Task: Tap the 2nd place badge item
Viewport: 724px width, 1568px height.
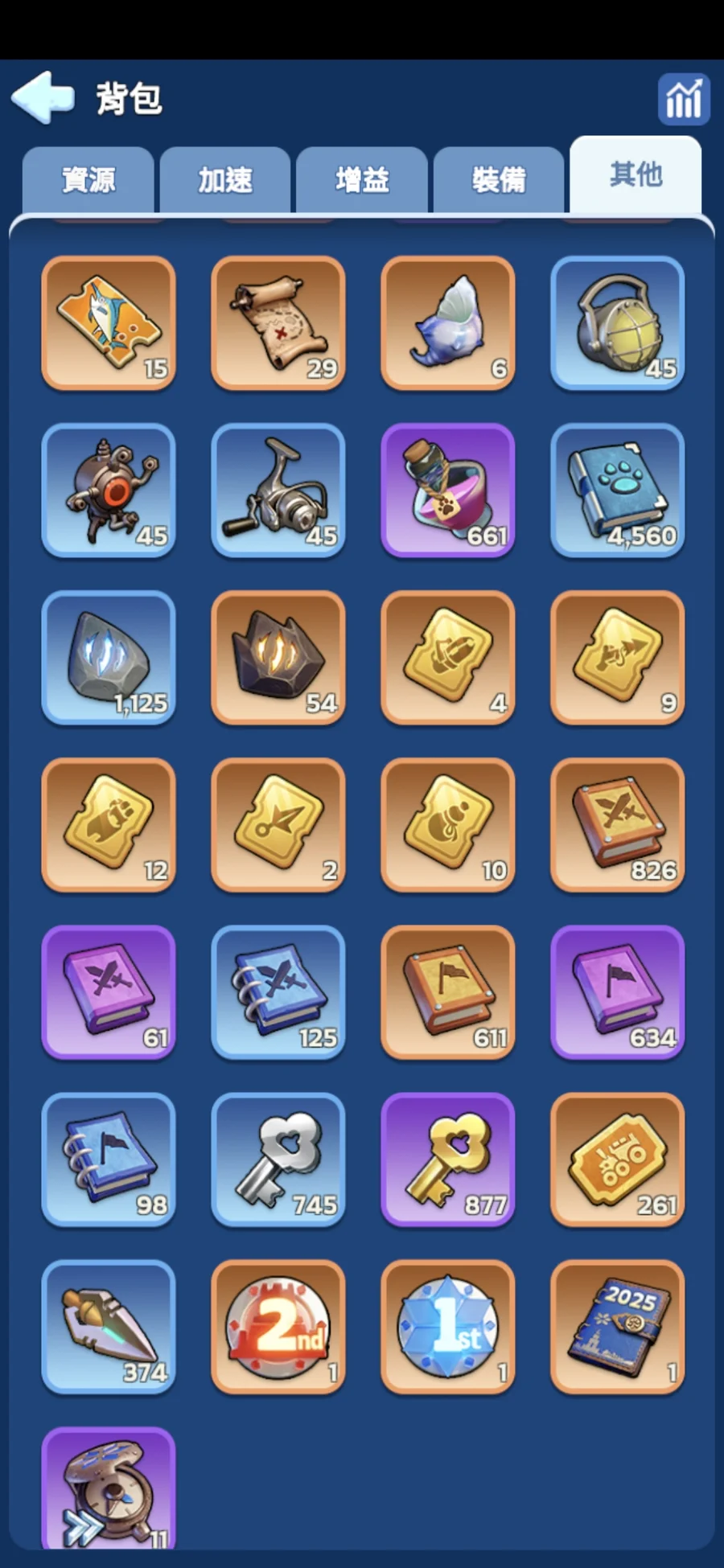Action: [278, 1327]
